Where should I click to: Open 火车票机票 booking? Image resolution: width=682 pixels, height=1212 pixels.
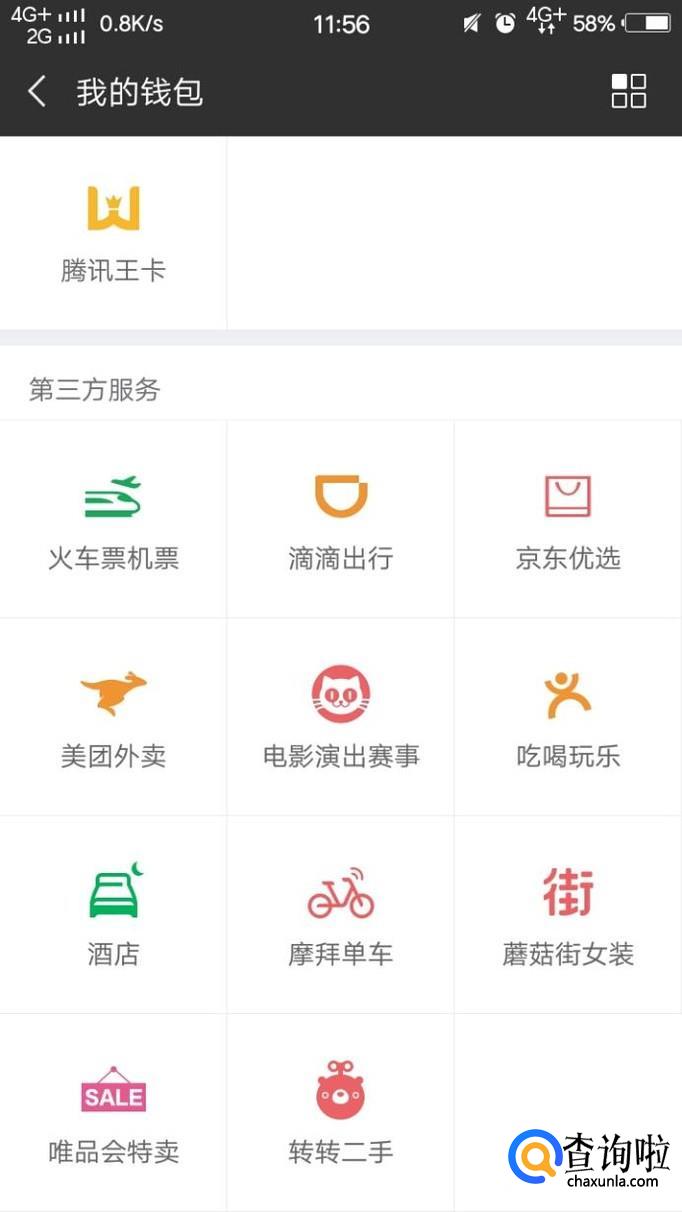113,520
